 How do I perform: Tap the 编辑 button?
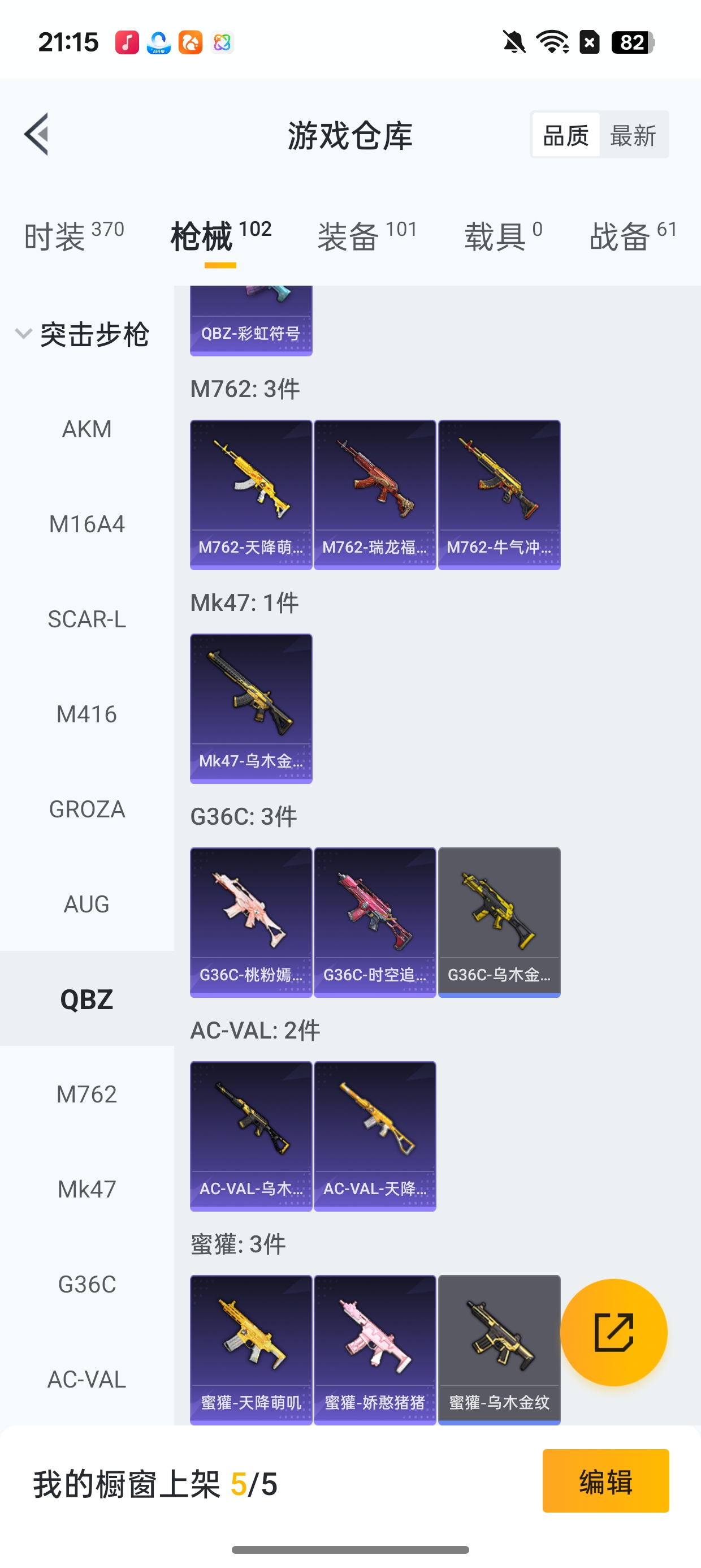(x=605, y=1480)
